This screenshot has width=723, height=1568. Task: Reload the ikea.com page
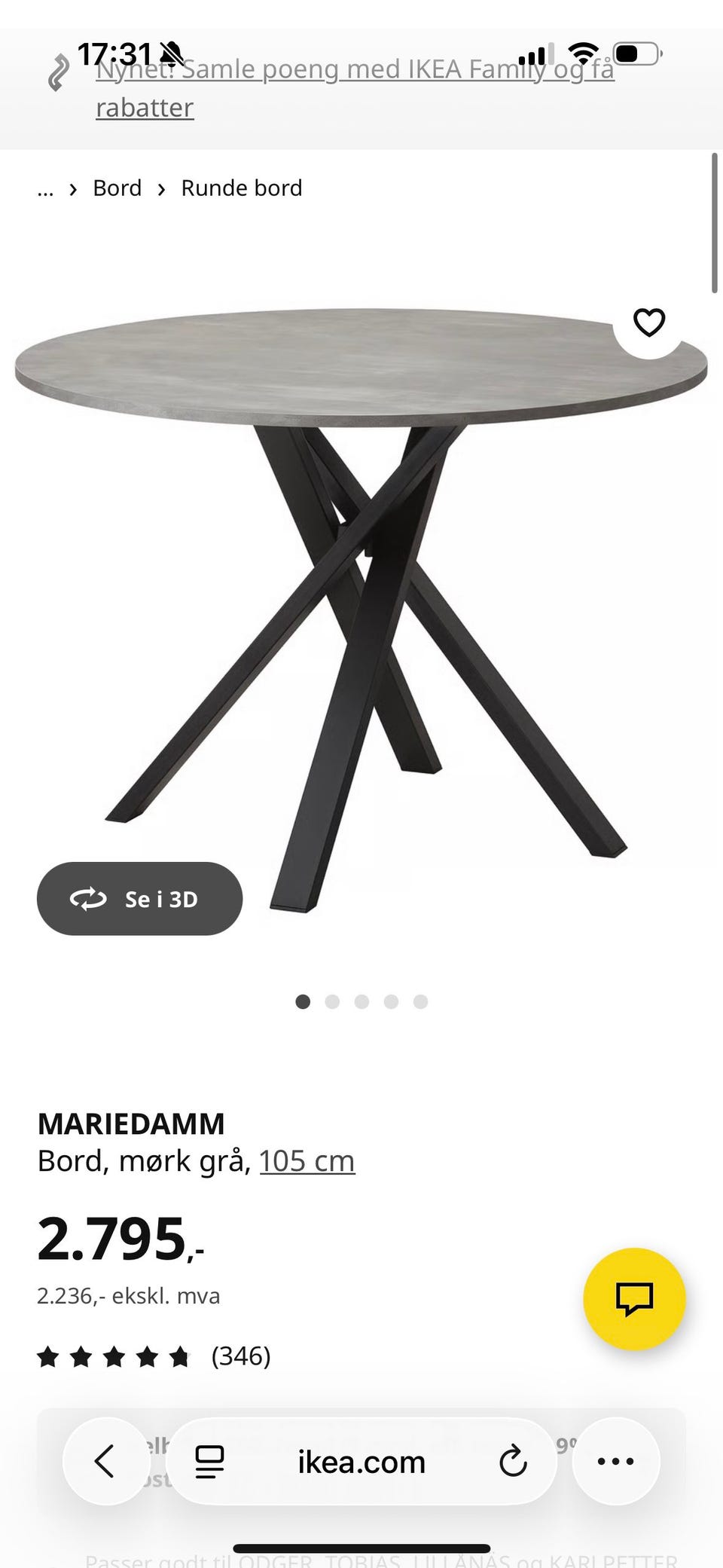pyautogui.click(x=513, y=1461)
